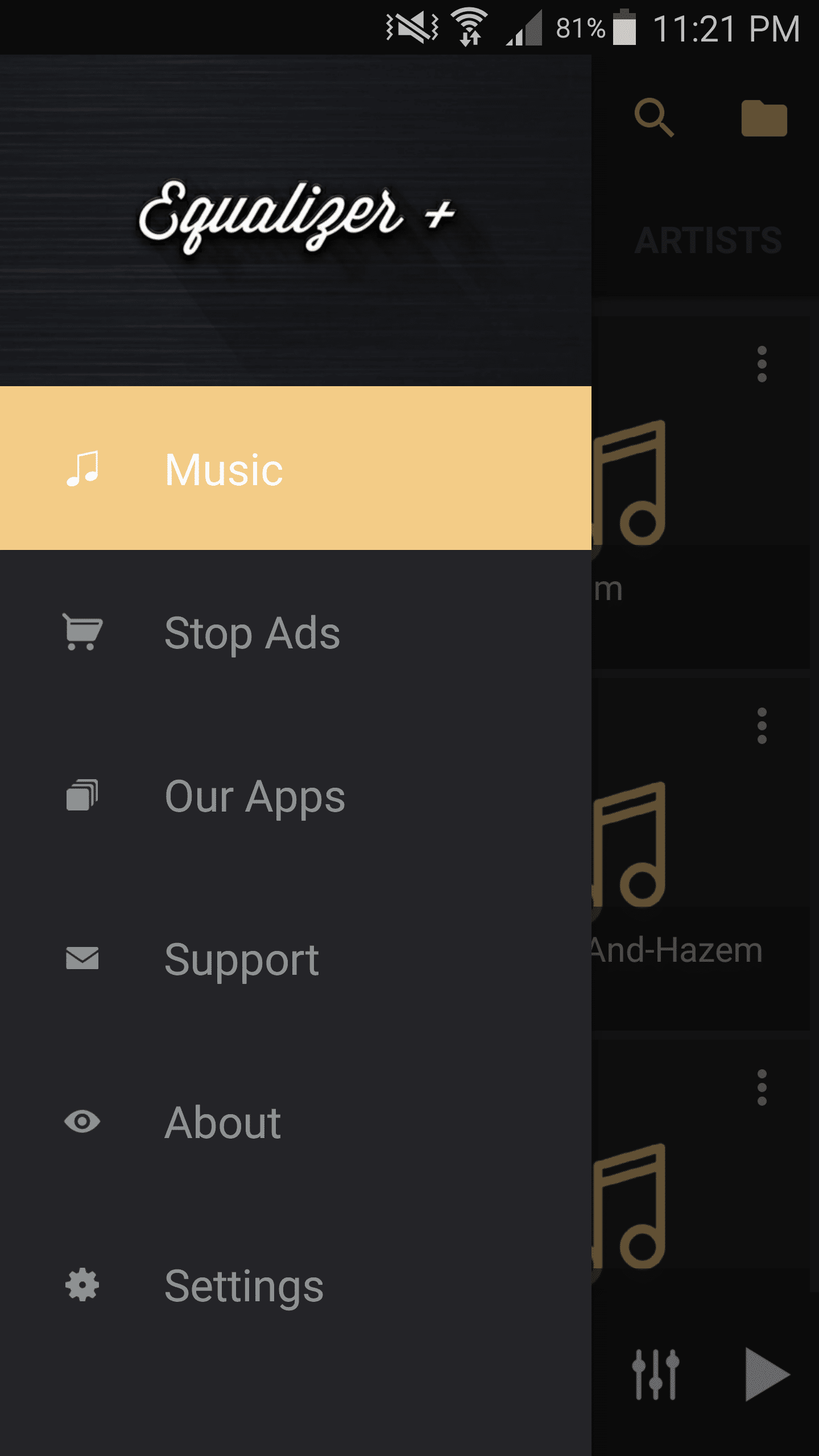Screen dimensions: 819x1456
Task: Open Our Apps section
Action: (x=296, y=796)
